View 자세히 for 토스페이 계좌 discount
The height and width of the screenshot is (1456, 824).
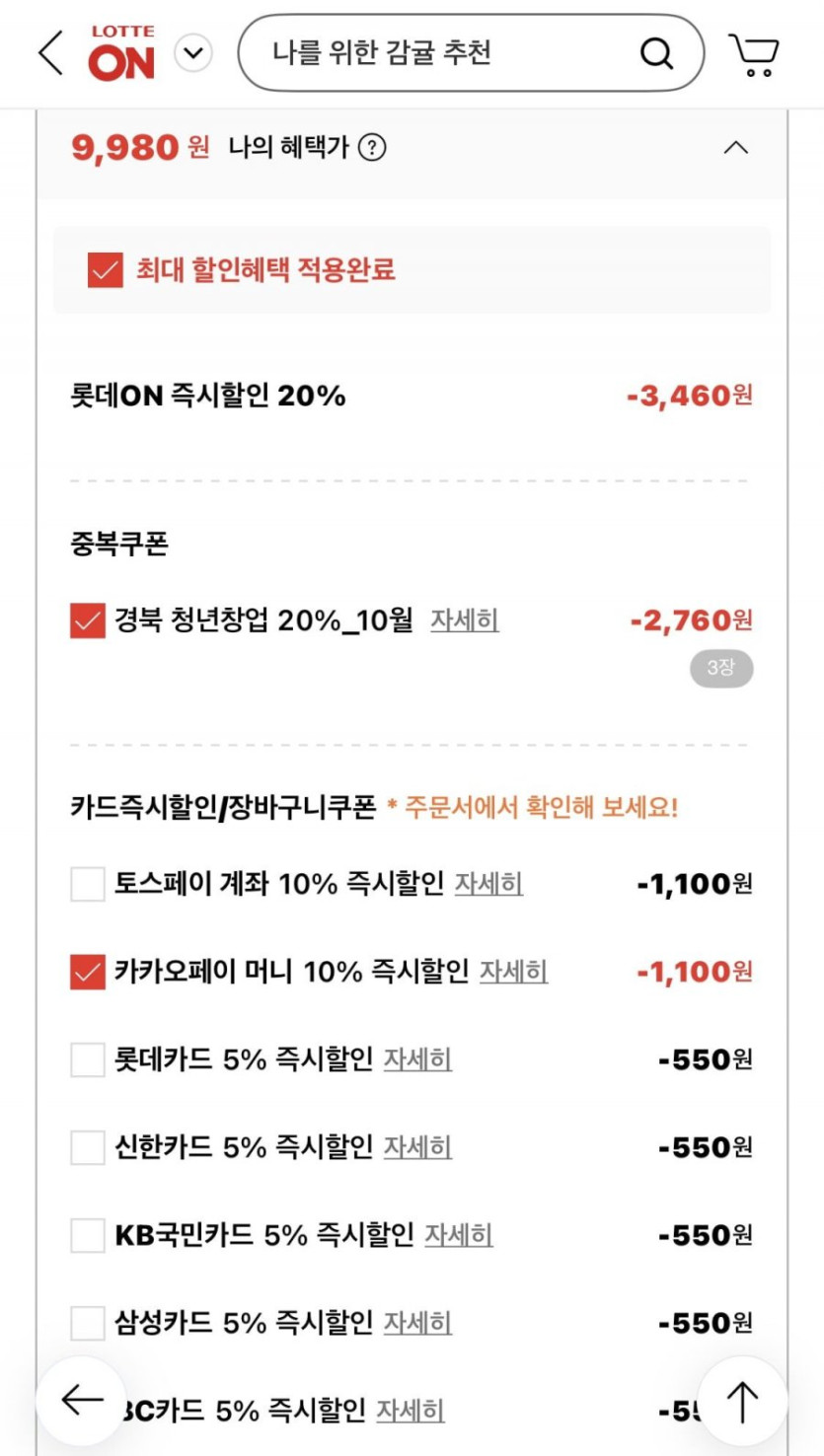pos(488,884)
